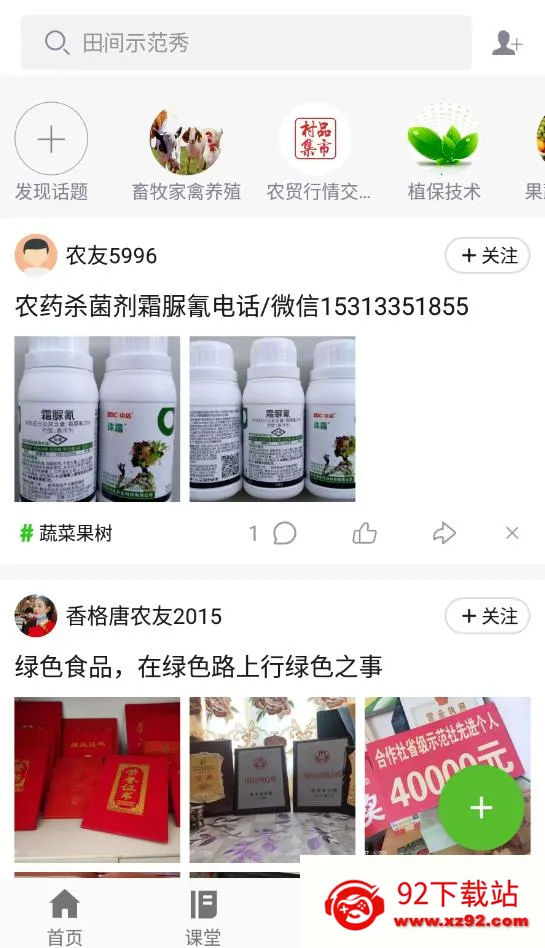
Task: Open the add-friend icon
Action: click(x=507, y=43)
